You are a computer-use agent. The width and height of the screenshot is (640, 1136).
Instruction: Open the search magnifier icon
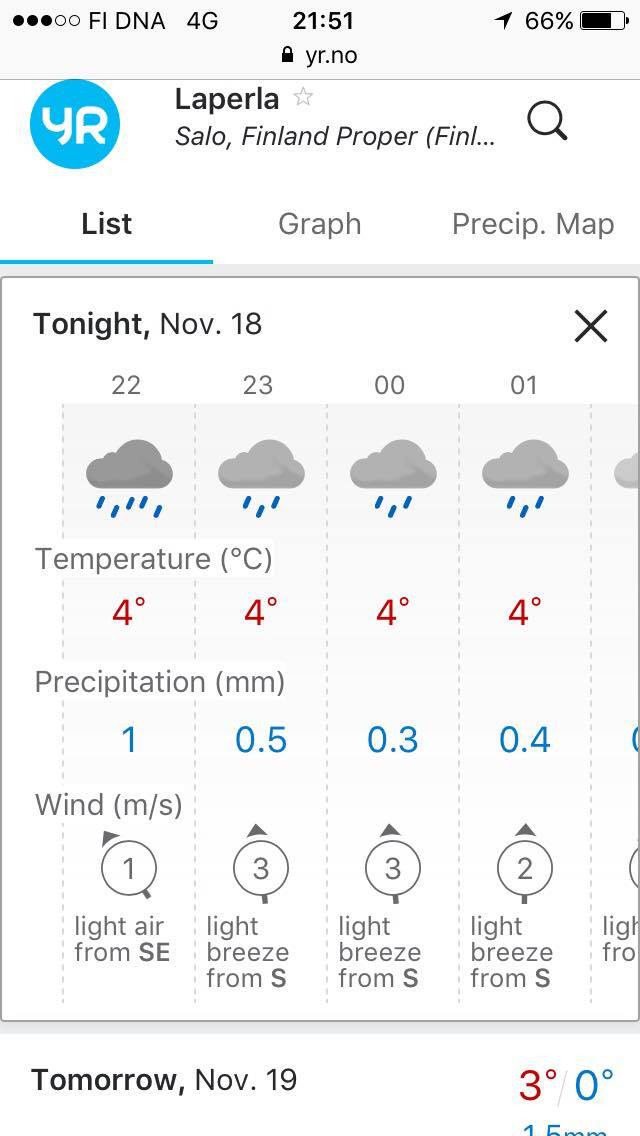point(547,121)
